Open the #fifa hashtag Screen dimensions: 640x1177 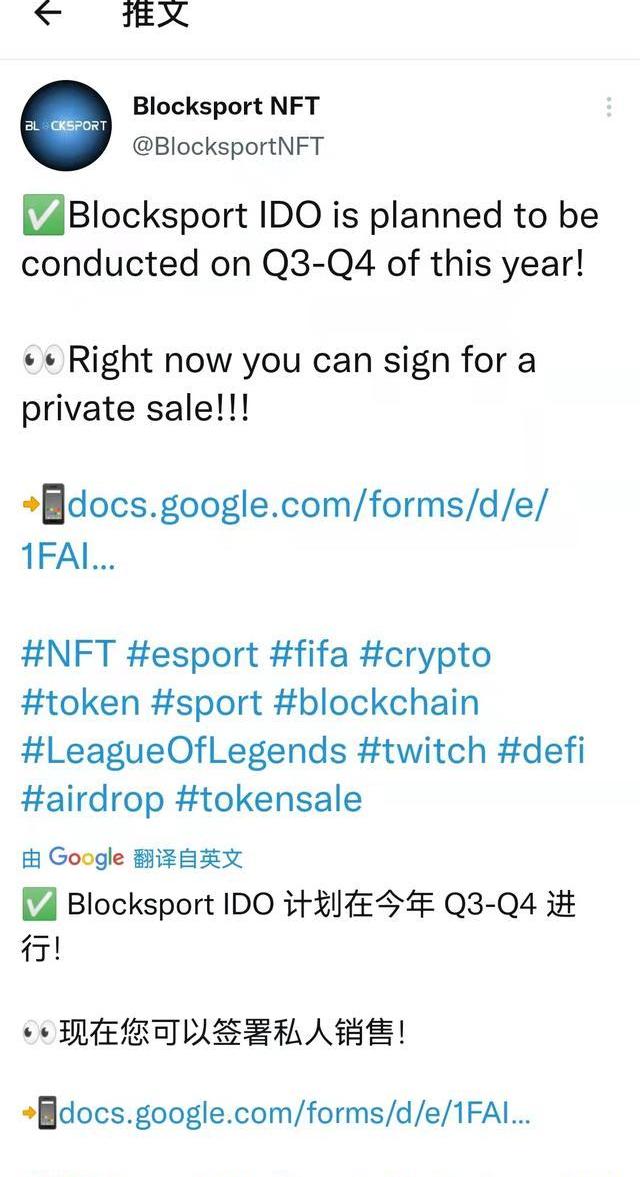309,655
